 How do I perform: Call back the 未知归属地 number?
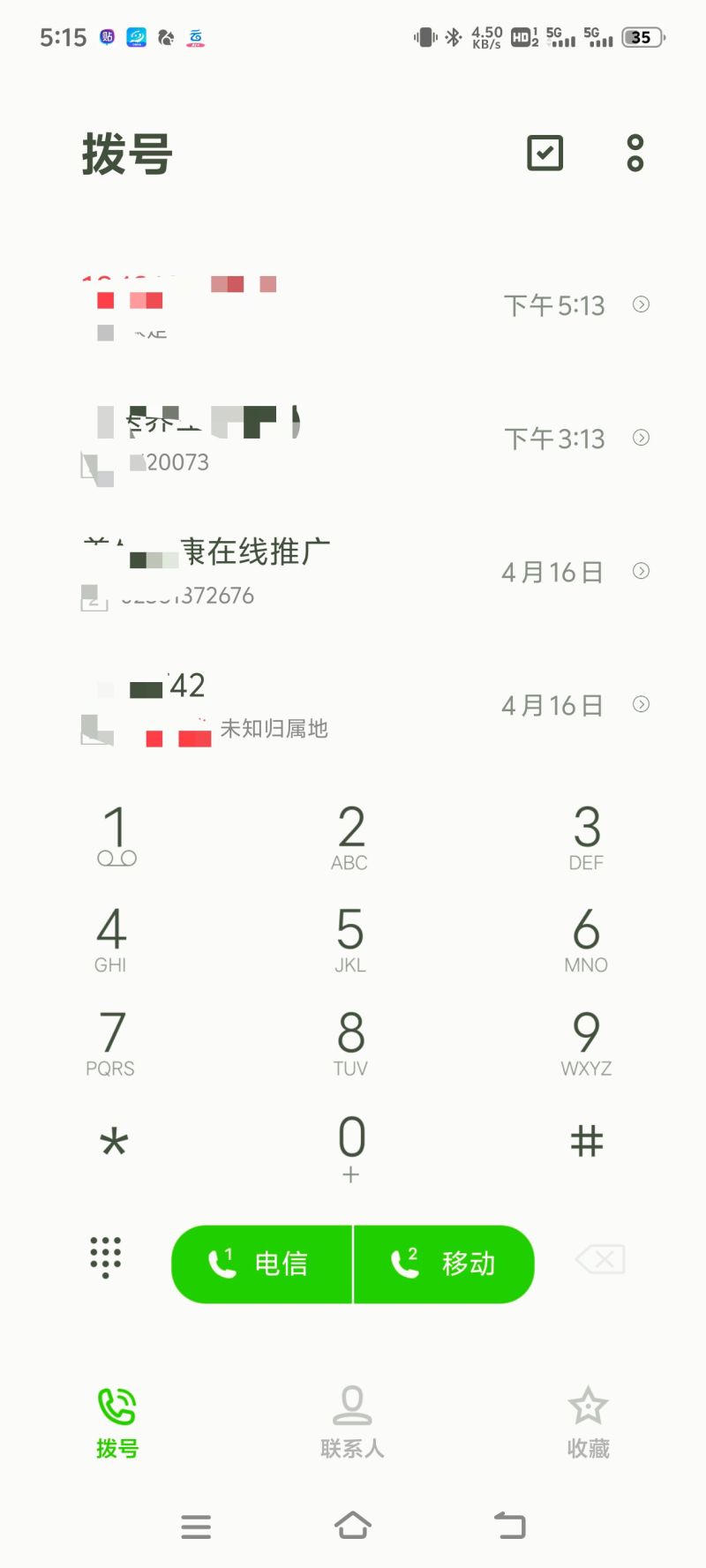291,705
